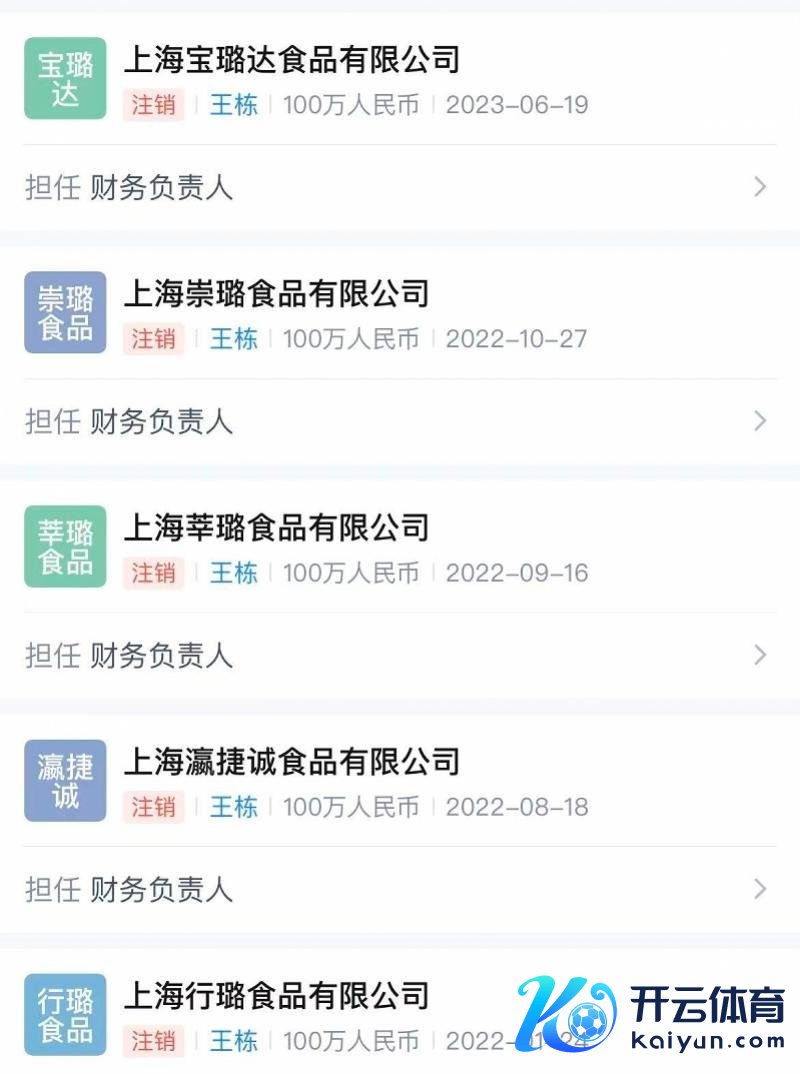The height and width of the screenshot is (1074, 800).
Task: Open 上海瀛捷诚食品有限公司 company details
Action: click(x=291, y=762)
